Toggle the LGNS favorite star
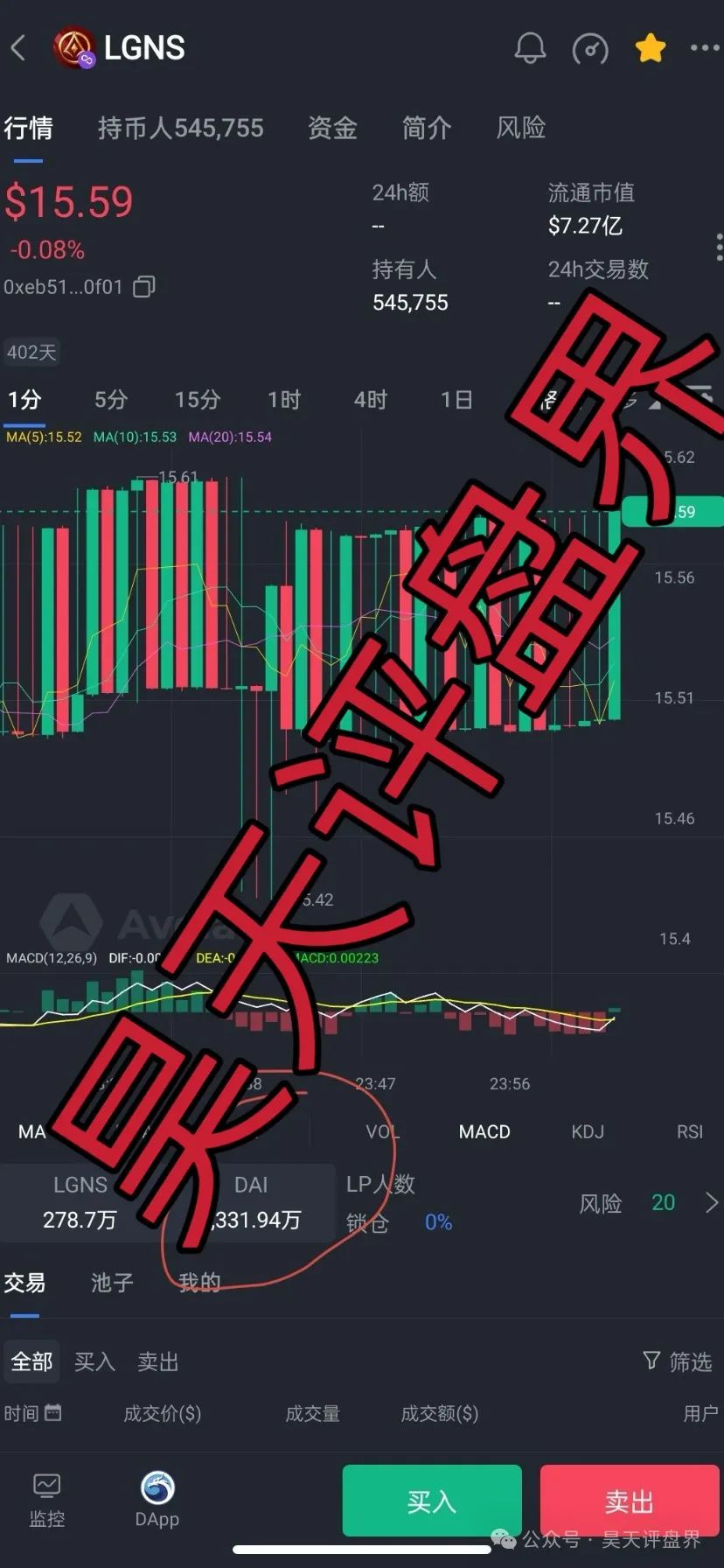Image resolution: width=724 pixels, height=1568 pixels. click(650, 48)
